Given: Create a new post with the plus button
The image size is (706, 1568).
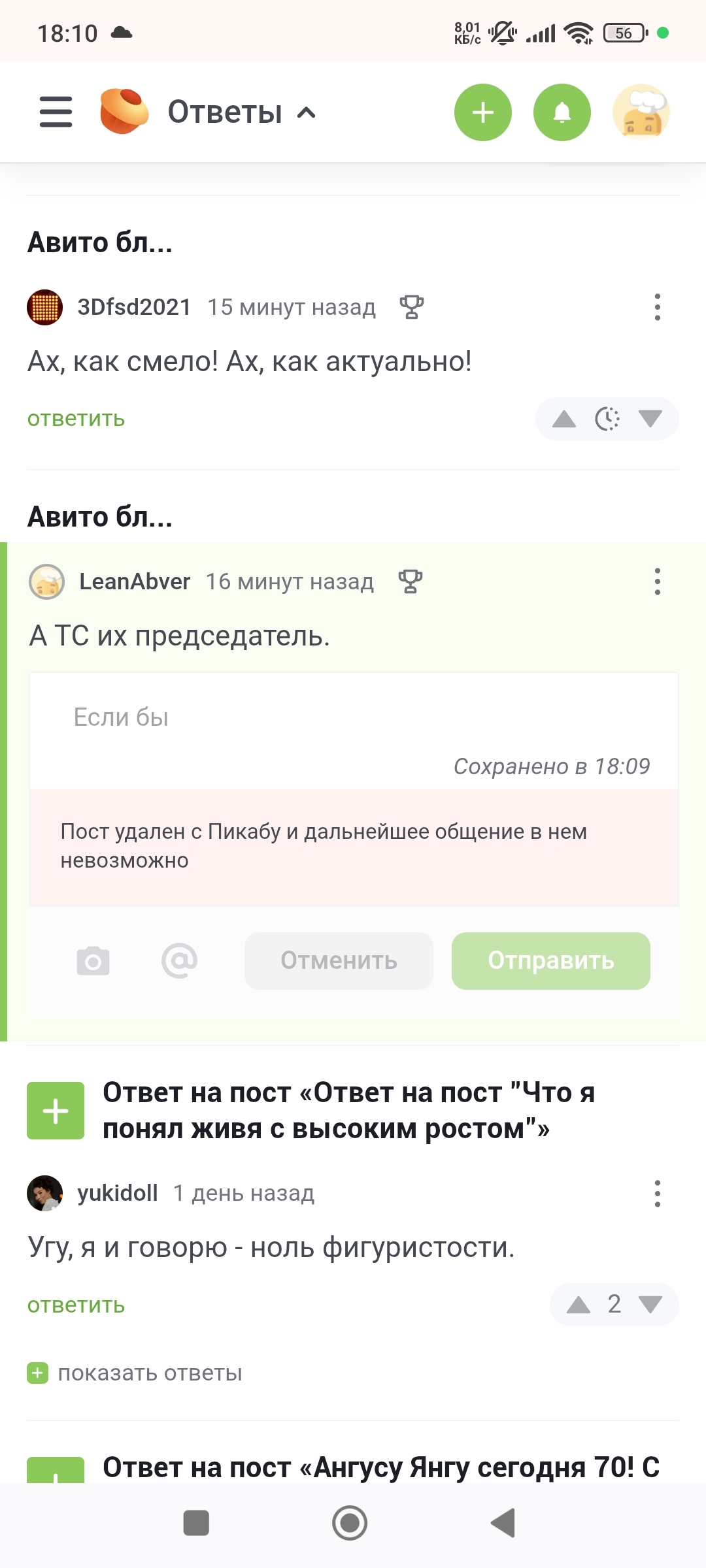Looking at the screenshot, I should 483,112.
